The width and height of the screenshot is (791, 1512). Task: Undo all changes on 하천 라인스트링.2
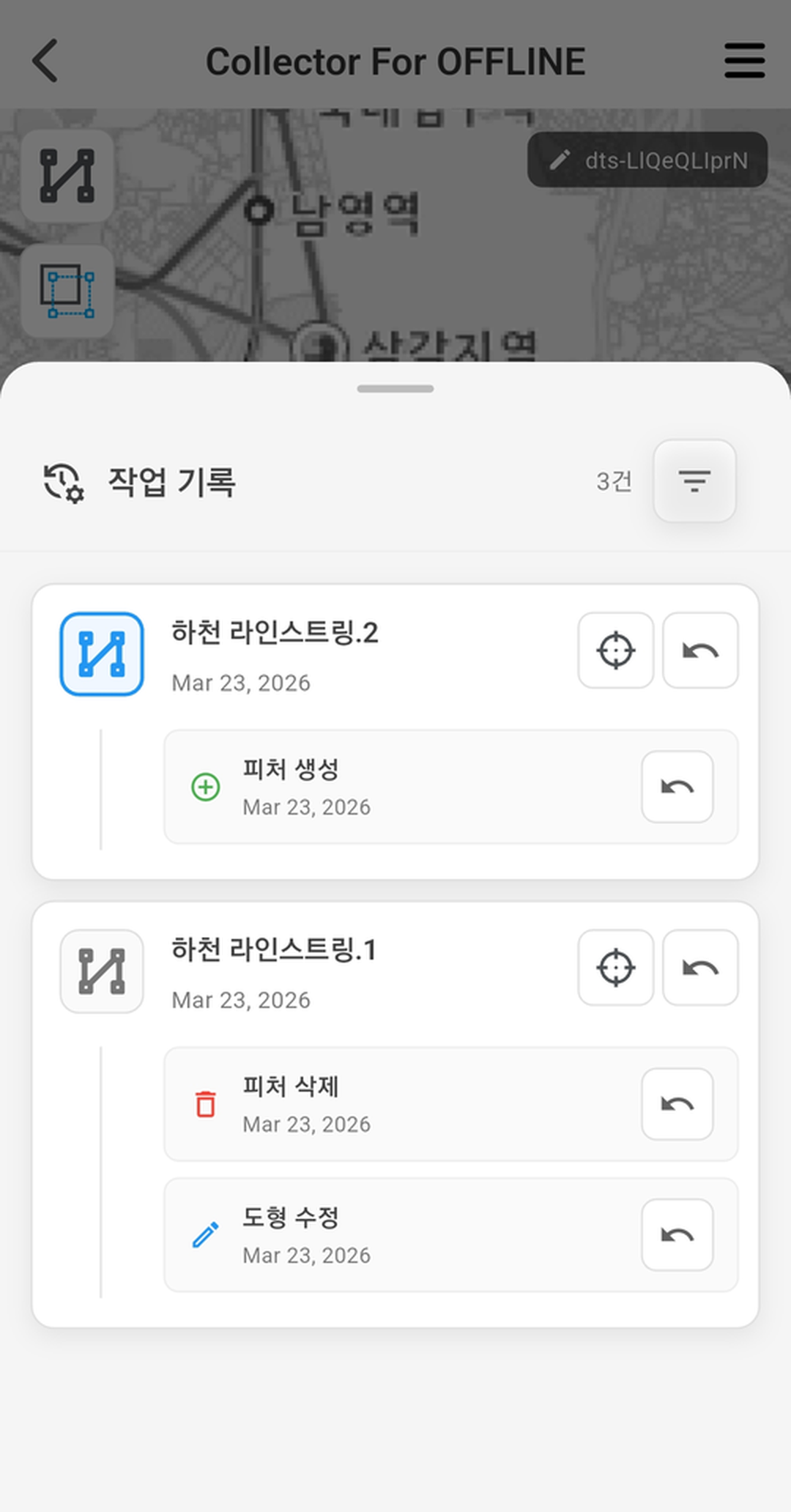coord(700,651)
